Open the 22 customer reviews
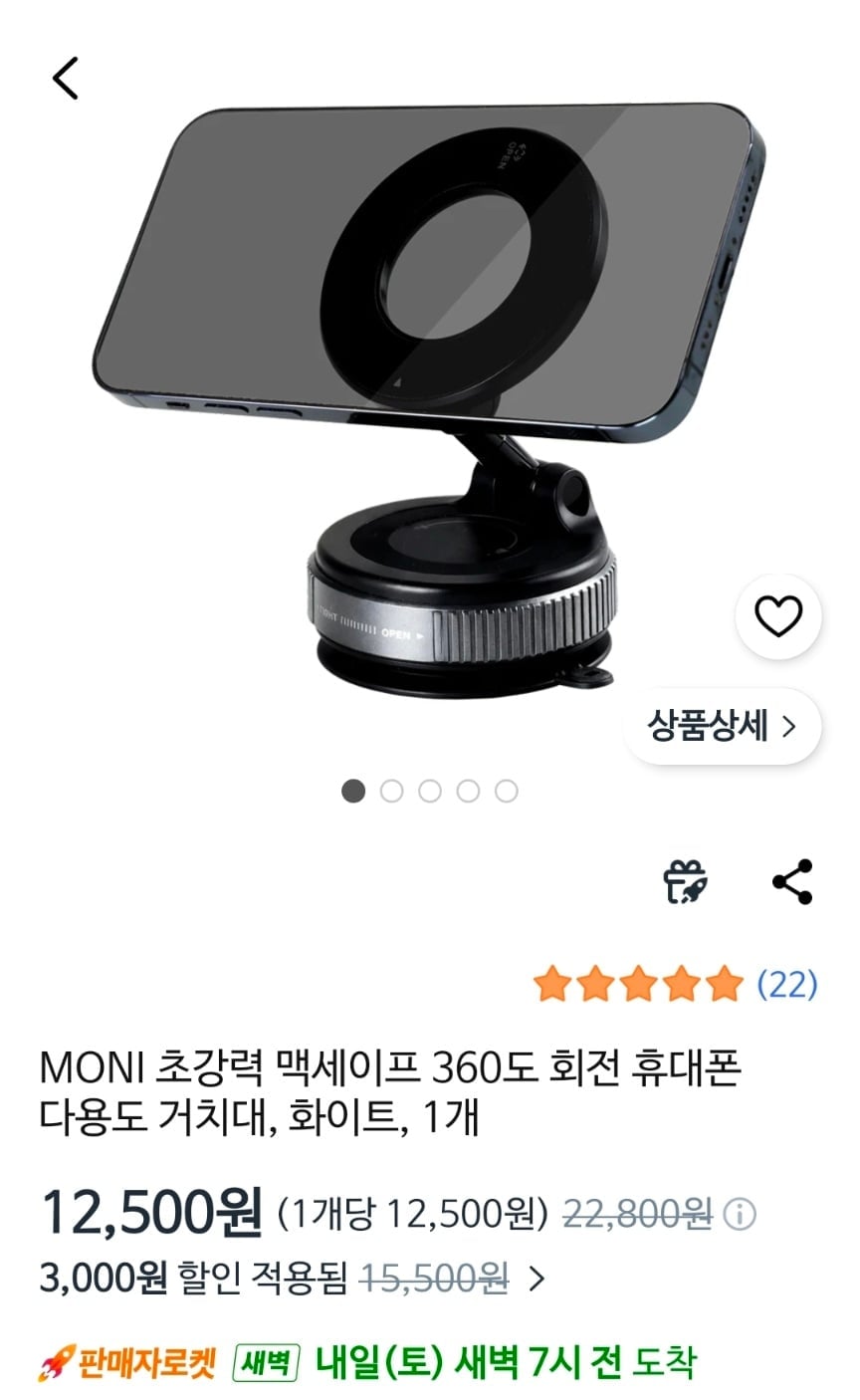The width and height of the screenshot is (860, 1400). pos(786,985)
